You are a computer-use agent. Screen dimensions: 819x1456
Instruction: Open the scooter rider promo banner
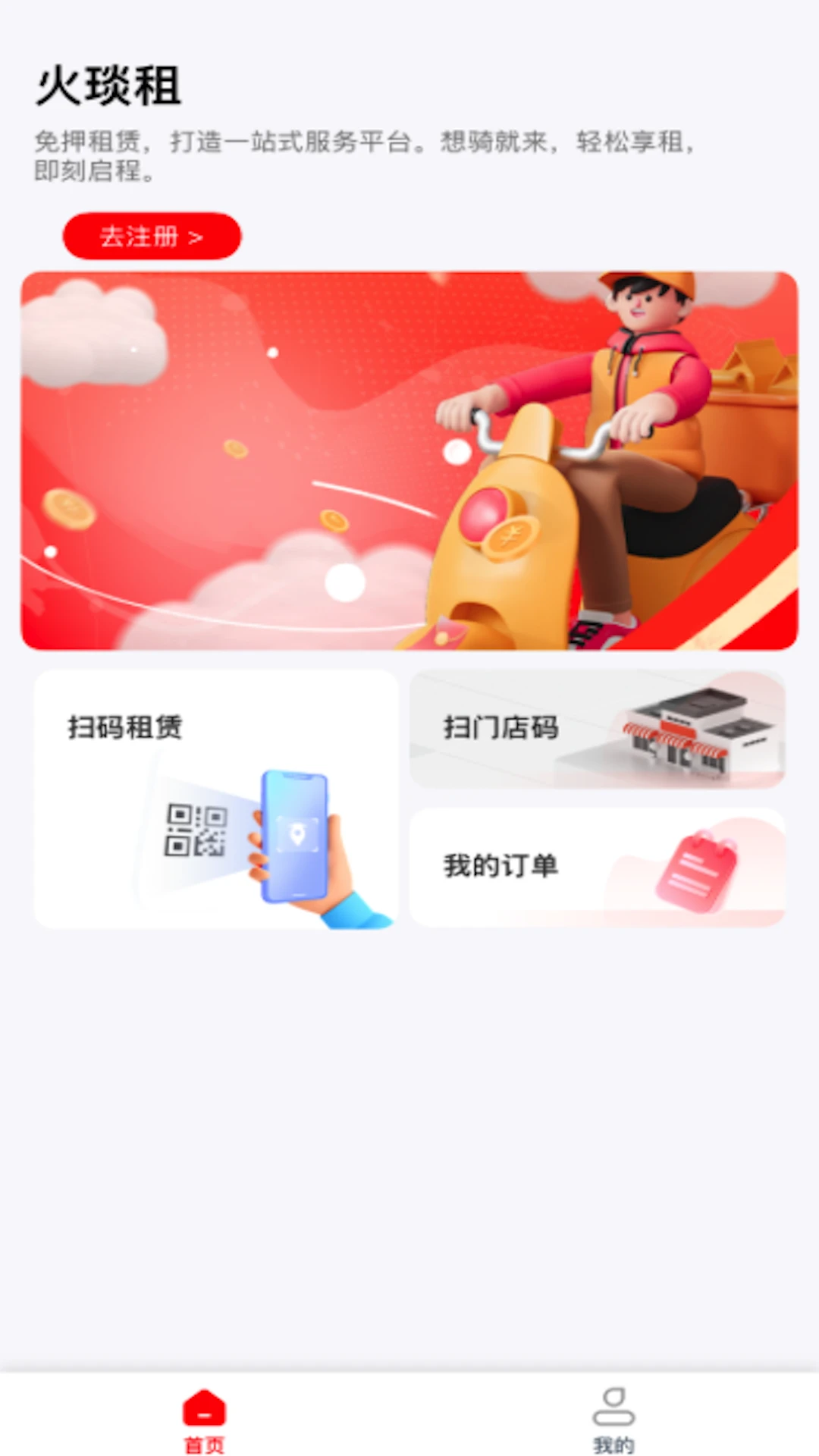point(409,460)
